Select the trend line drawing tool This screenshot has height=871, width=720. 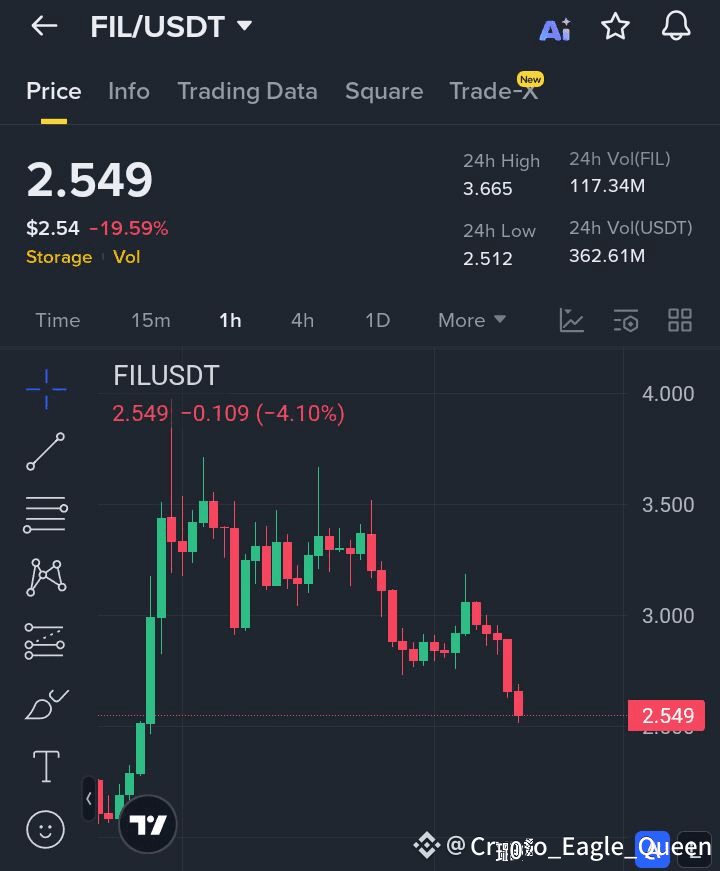(x=46, y=452)
